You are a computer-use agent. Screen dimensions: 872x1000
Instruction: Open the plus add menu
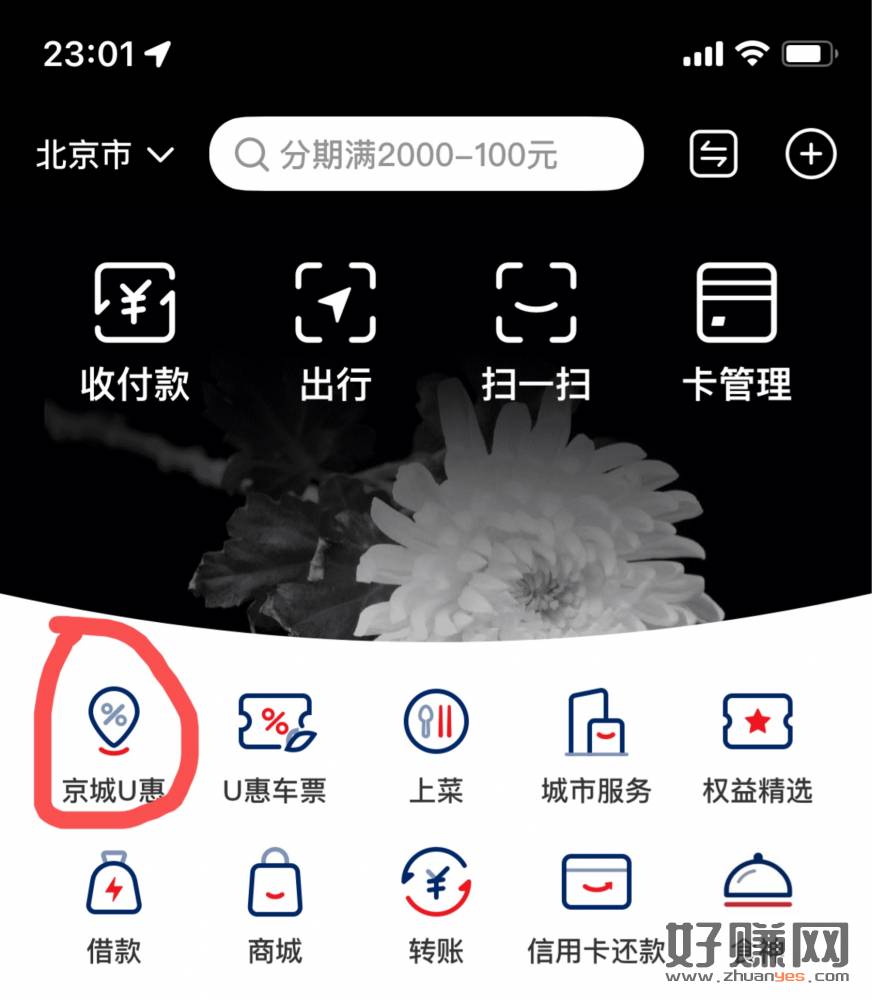point(810,155)
